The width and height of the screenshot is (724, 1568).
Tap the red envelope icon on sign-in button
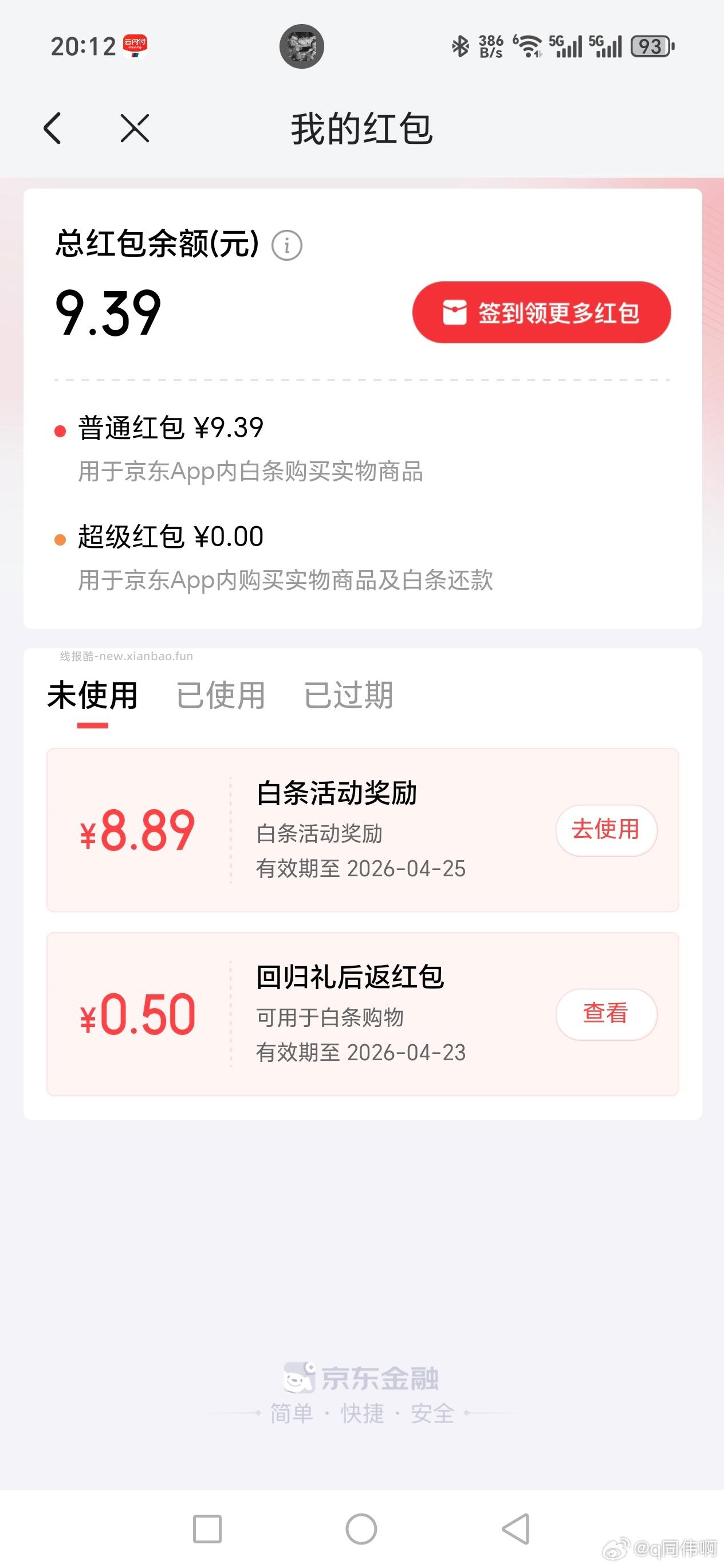pos(455,312)
